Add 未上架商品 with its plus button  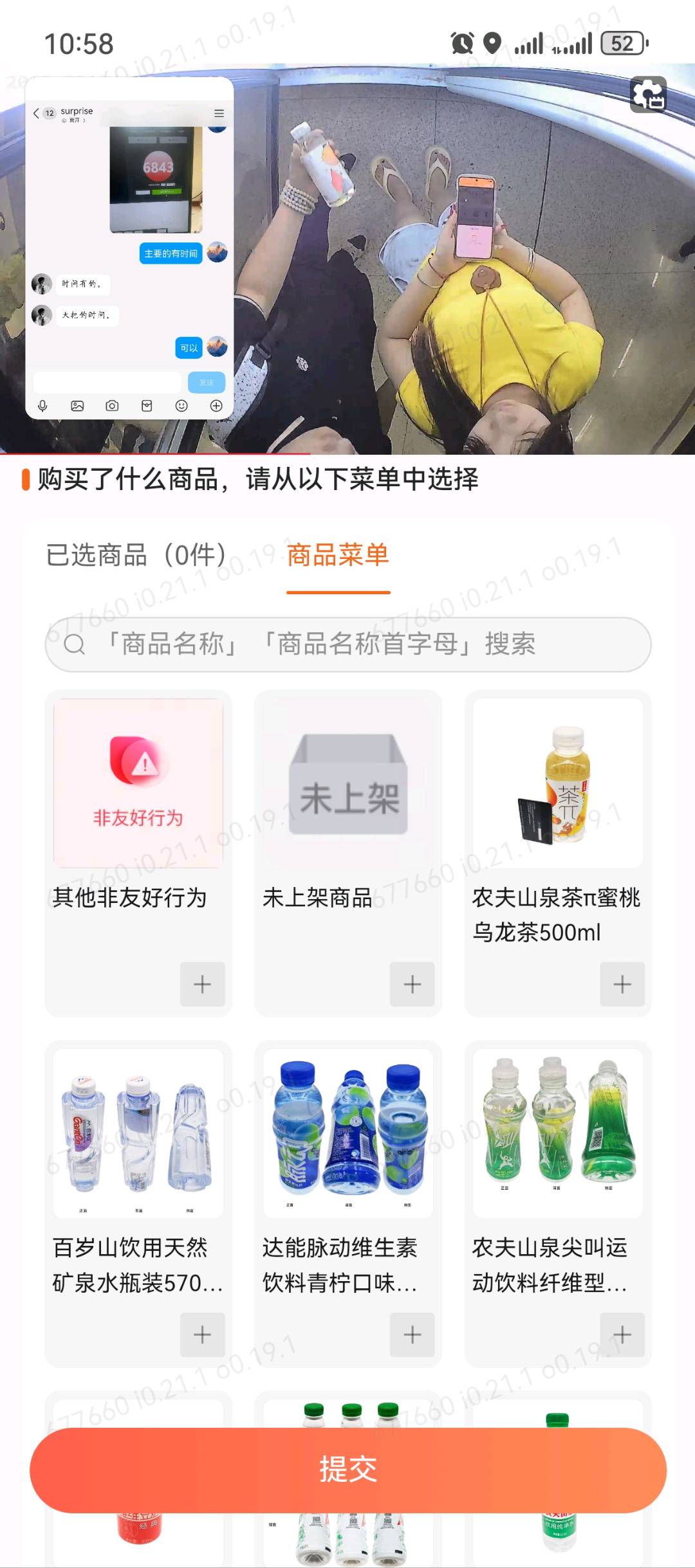click(x=412, y=984)
